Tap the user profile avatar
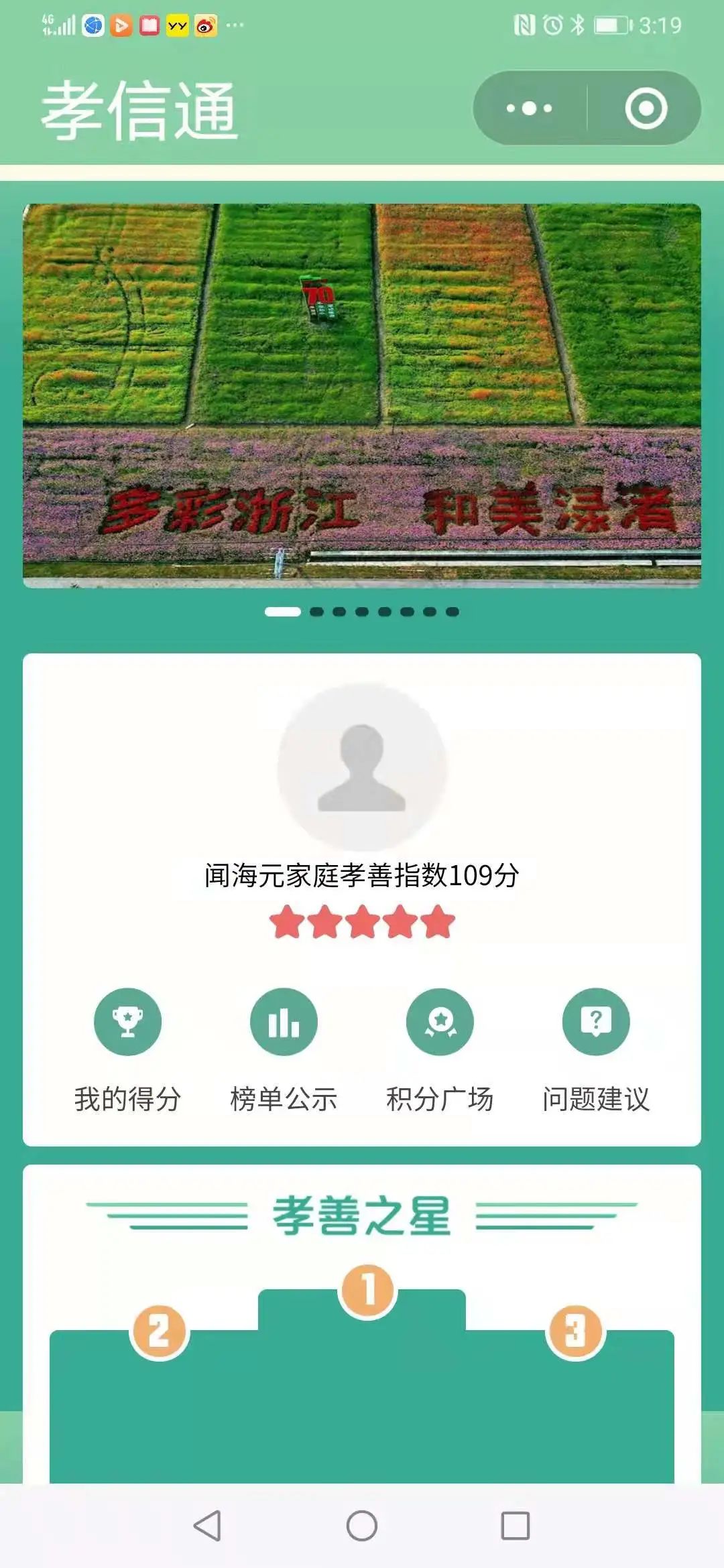The image size is (724, 1568). [x=362, y=767]
